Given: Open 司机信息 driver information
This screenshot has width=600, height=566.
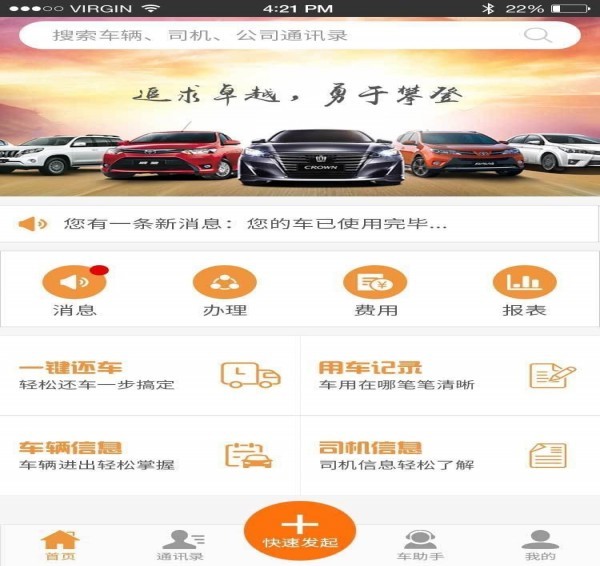Looking at the screenshot, I should [x=449, y=456].
